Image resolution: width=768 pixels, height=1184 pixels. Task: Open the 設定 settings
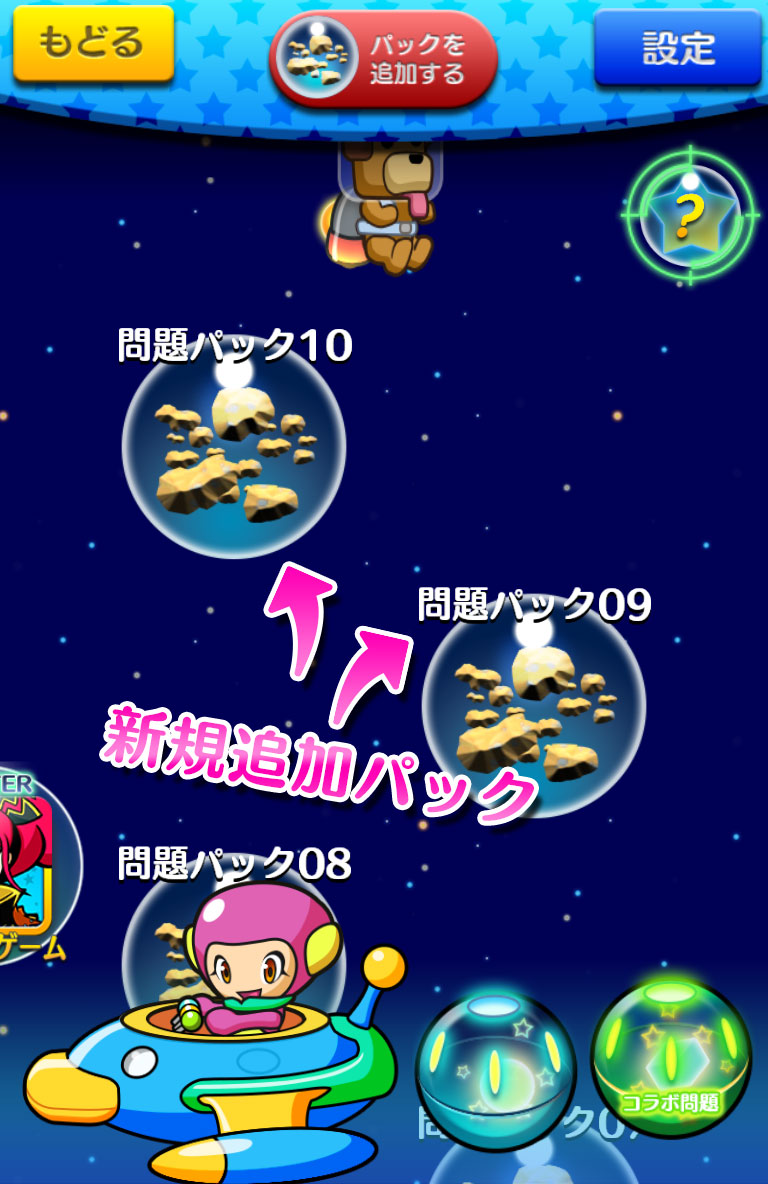678,48
